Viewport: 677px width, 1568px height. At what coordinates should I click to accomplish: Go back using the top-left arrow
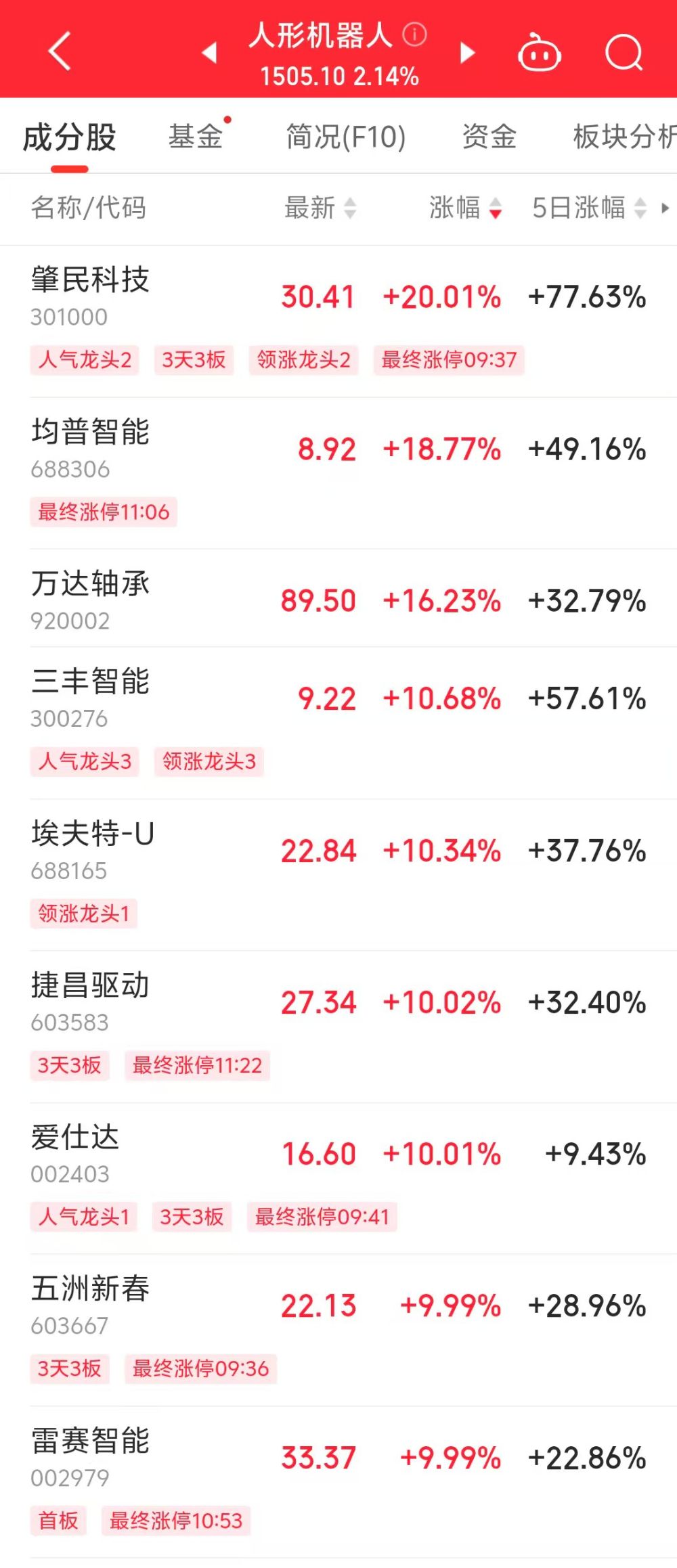60,51
